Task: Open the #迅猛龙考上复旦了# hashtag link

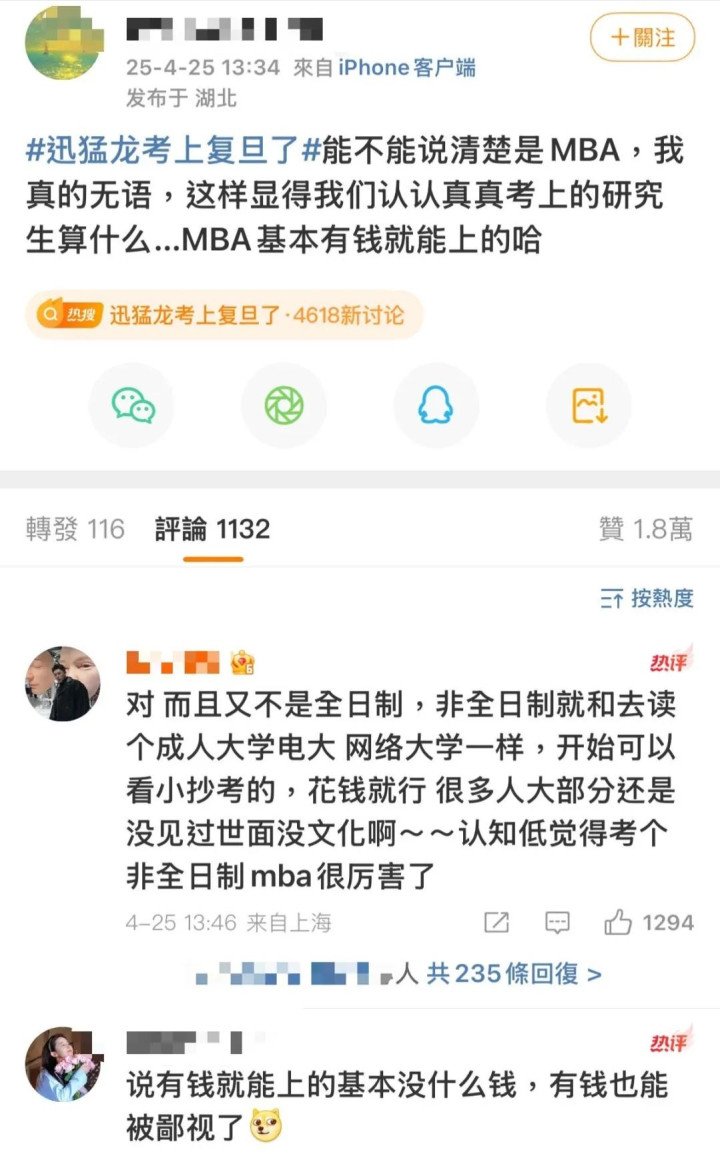Action: [172, 152]
